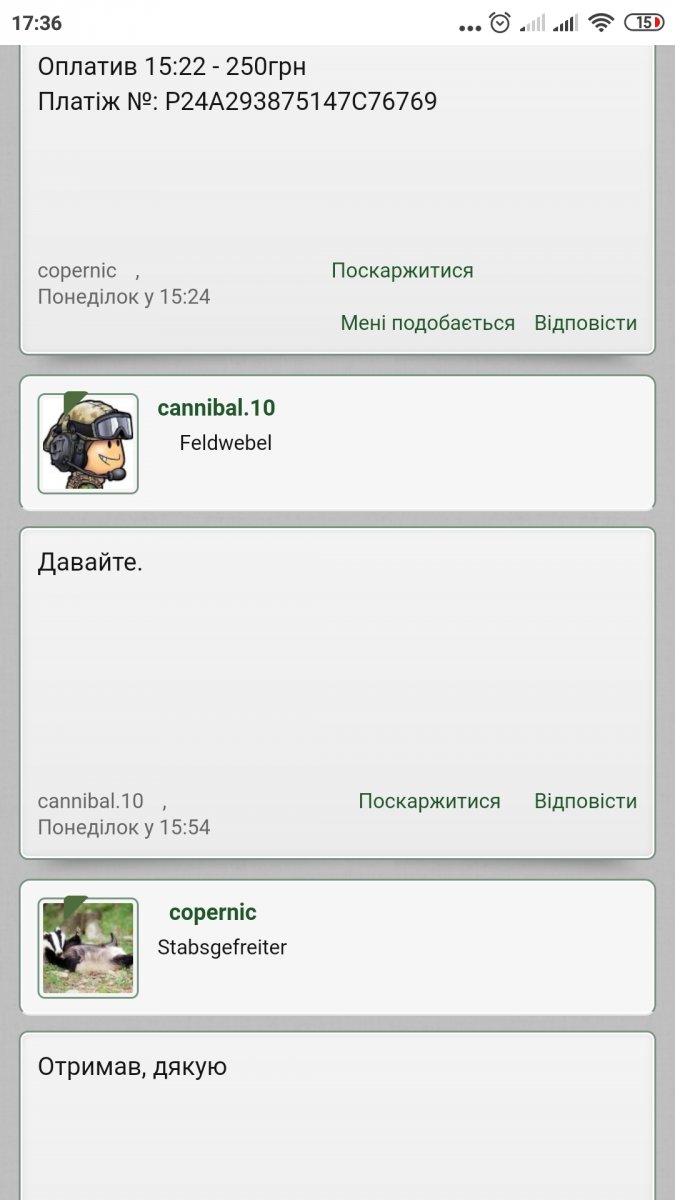The height and width of the screenshot is (1200, 675).
Task: Tap cannibal.10 author name above Понеділок у 15:54
Action: [x=90, y=801]
